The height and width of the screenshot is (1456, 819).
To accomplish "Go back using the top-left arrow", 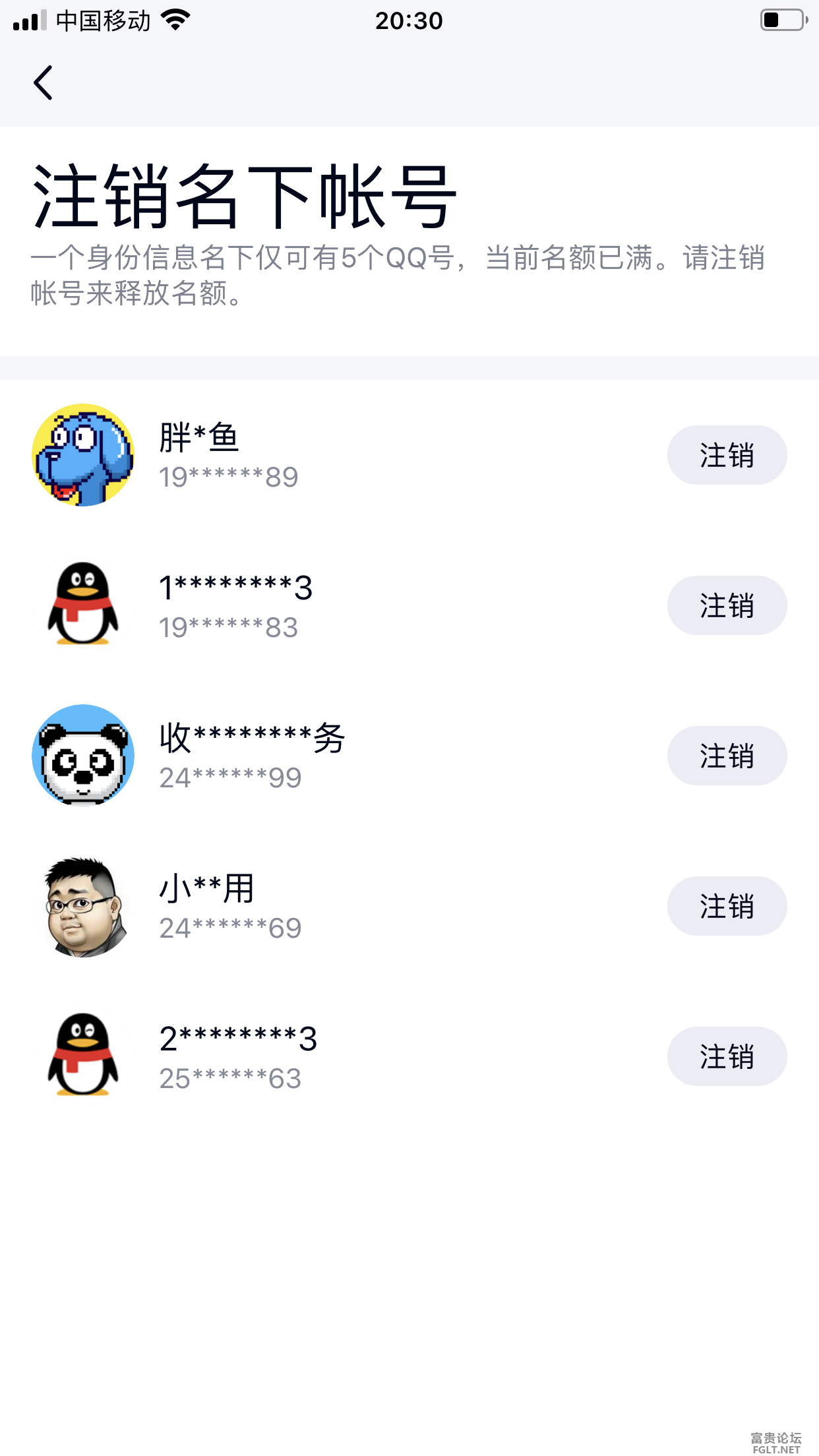I will pyautogui.click(x=44, y=83).
